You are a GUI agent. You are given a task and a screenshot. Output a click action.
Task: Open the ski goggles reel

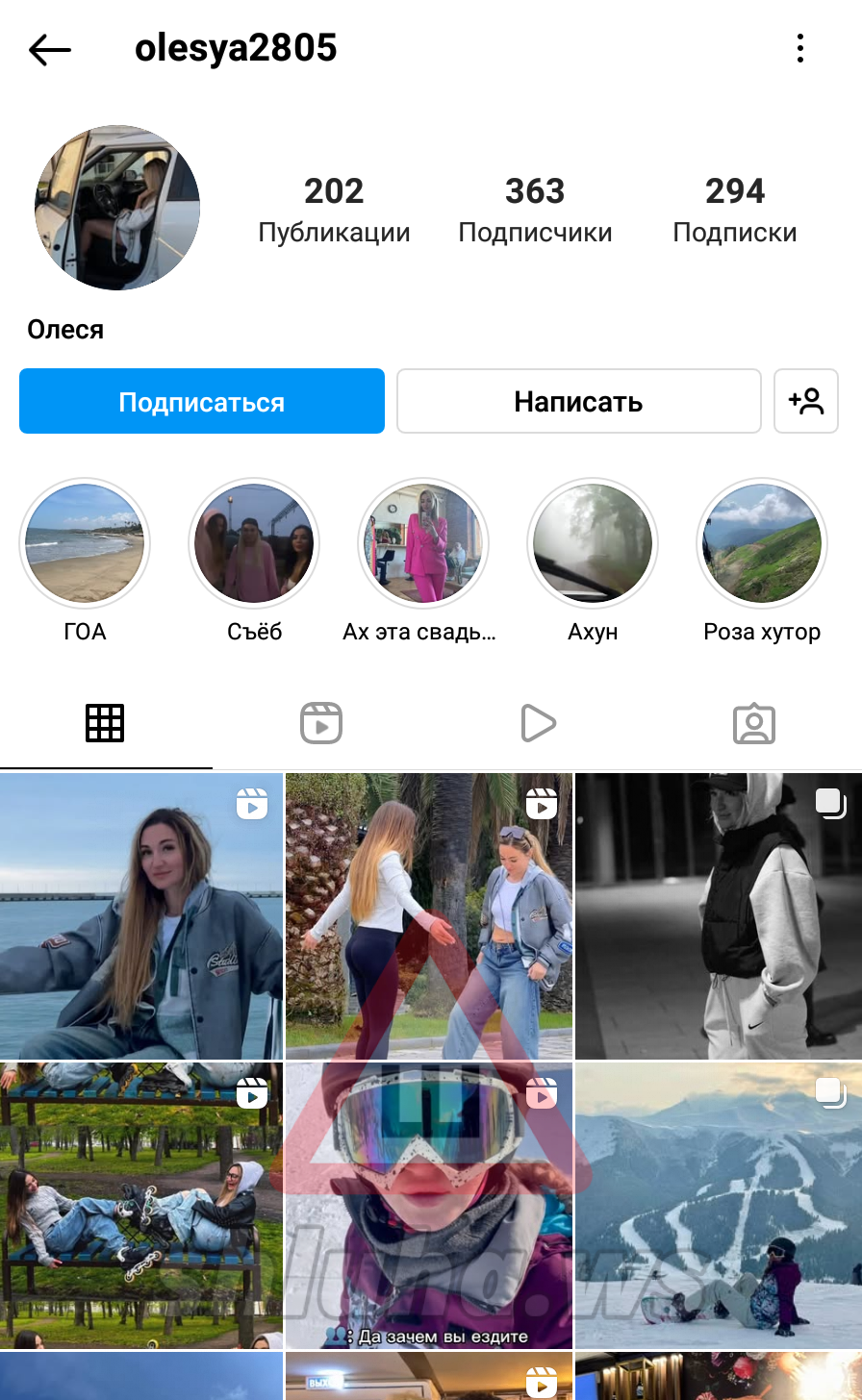pyautogui.click(x=429, y=1206)
